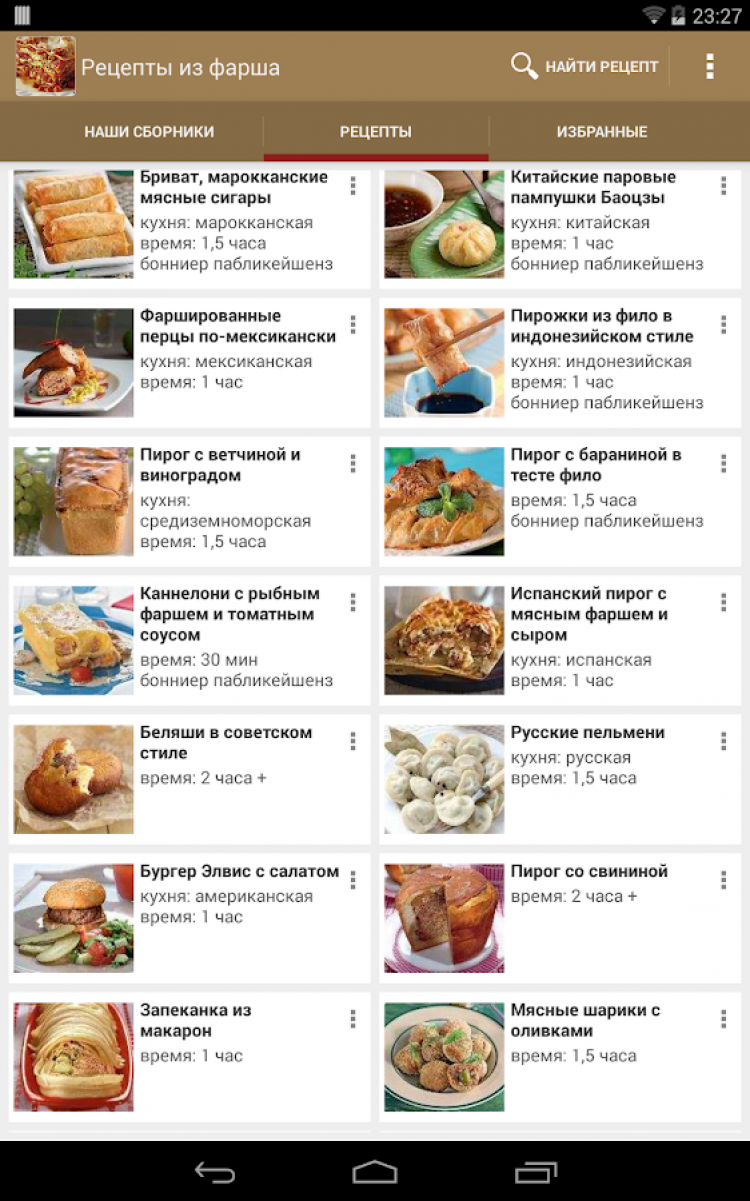Viewport: 750px width, 1201px height.
Task: Go back with the system back button
Action: pos(214,1172)
